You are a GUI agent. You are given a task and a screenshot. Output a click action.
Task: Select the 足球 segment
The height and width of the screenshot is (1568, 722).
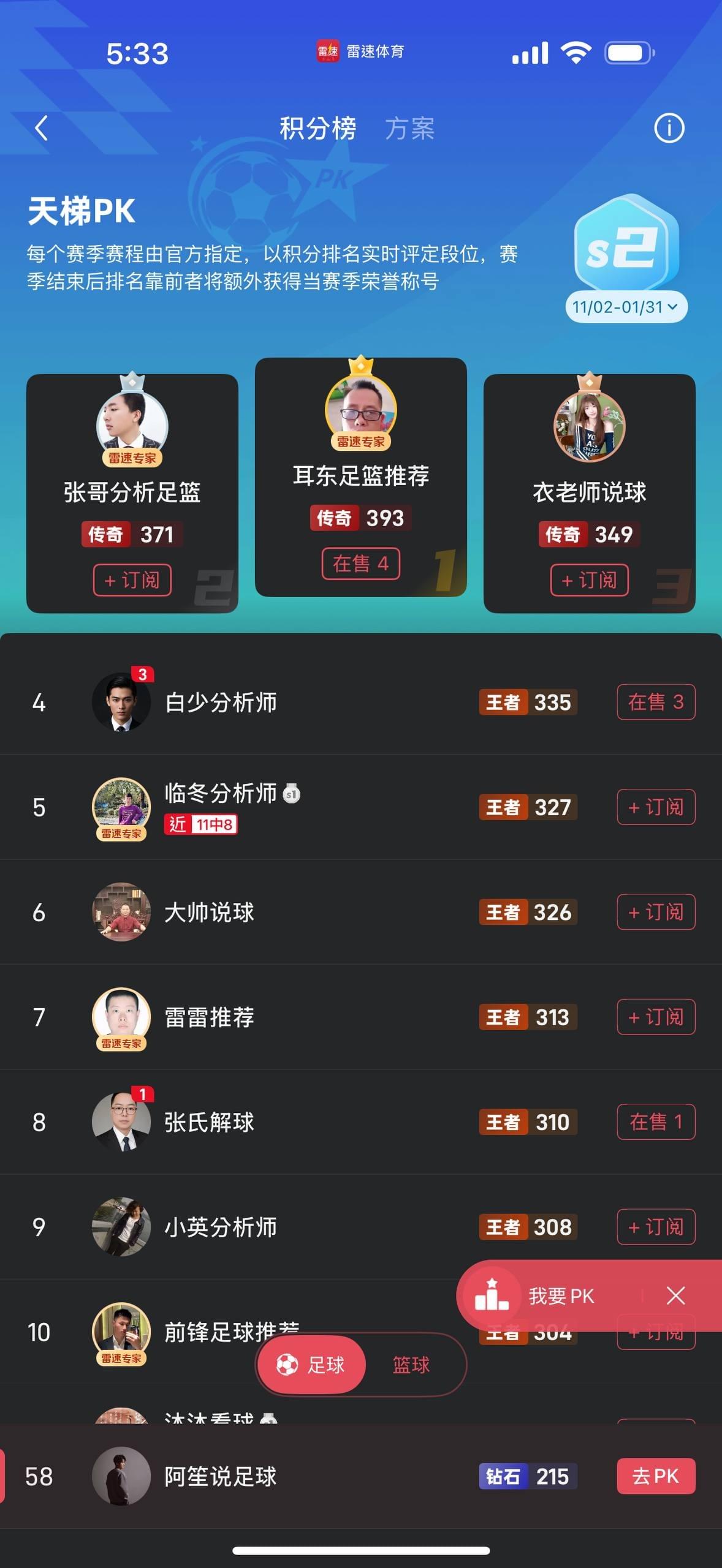pos(311,1365)
